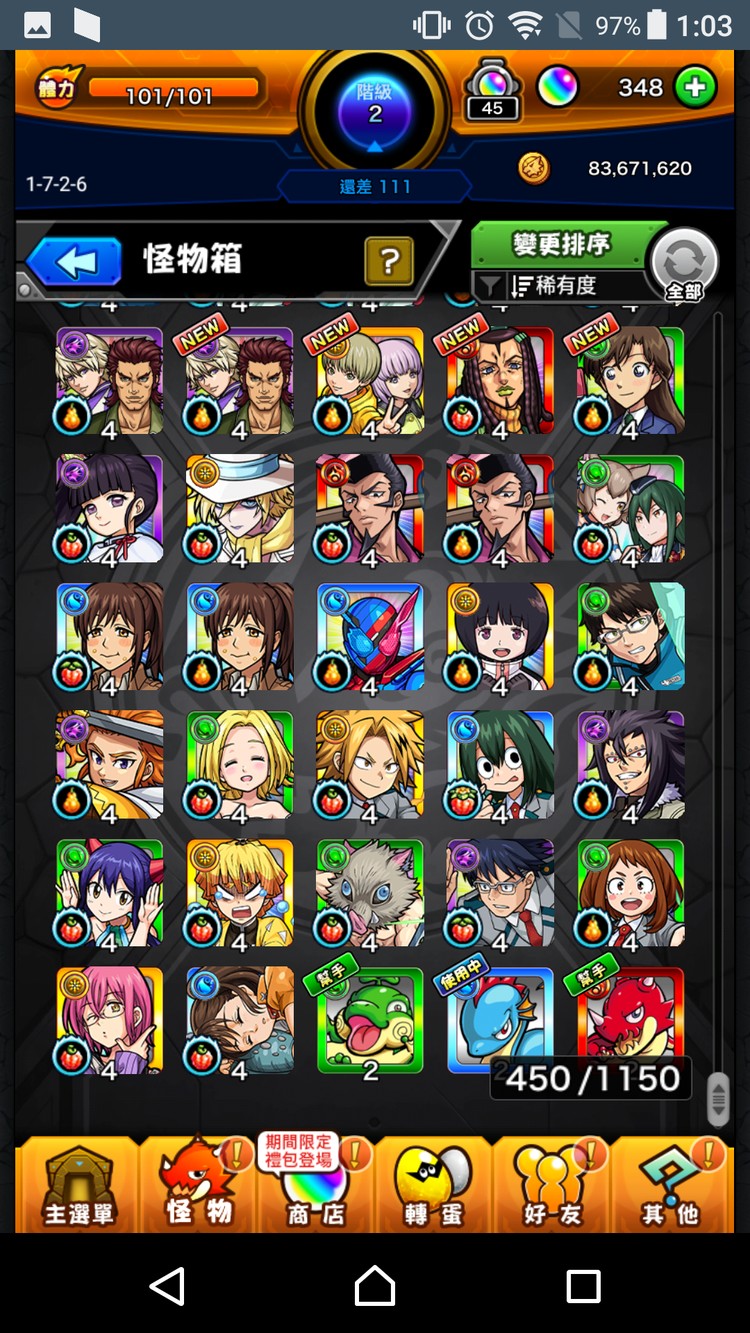750x1333 pixels.
Task: Add more orbs with the green plus
Action: pyautogui.click(x=695, y=88)
